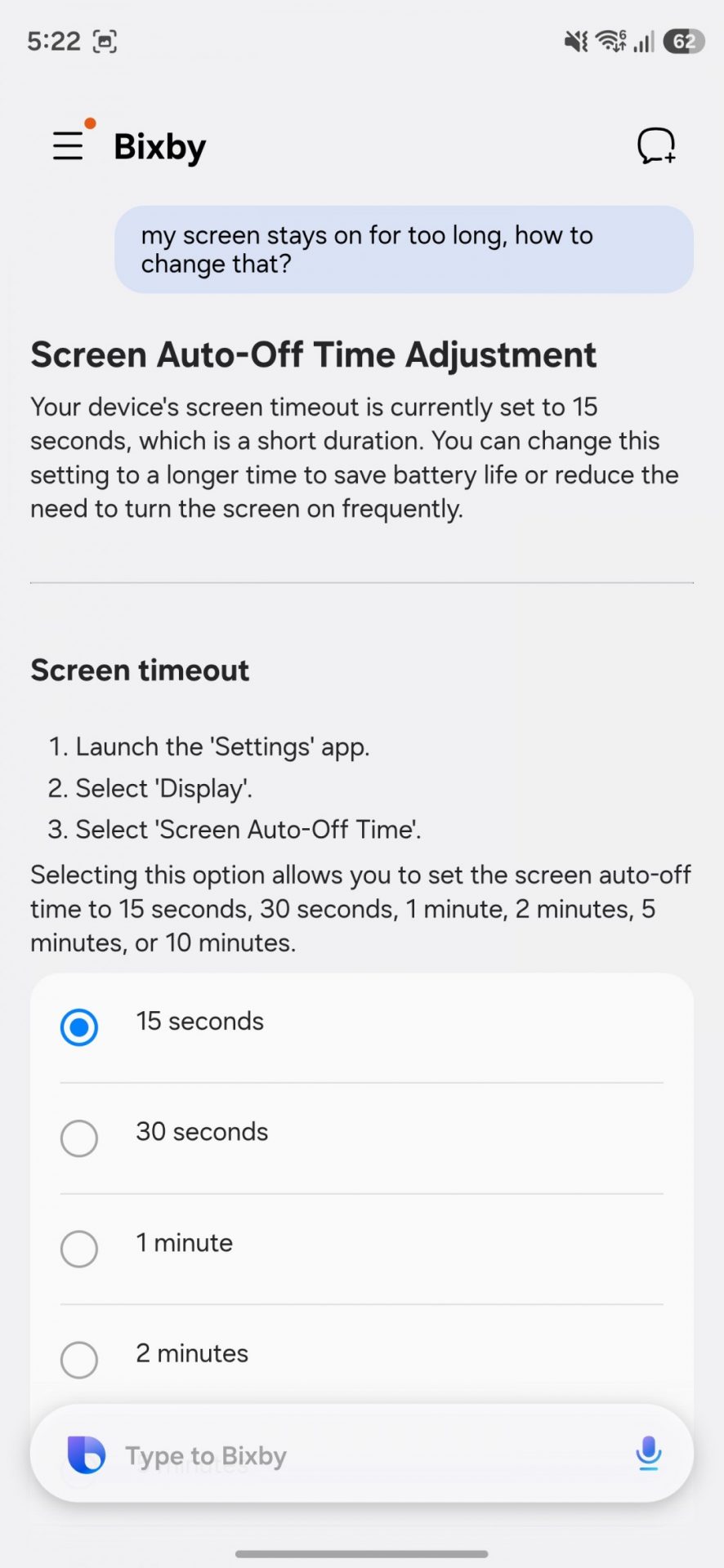Pick the 2 minutes timeout option

pos(79,1359)
